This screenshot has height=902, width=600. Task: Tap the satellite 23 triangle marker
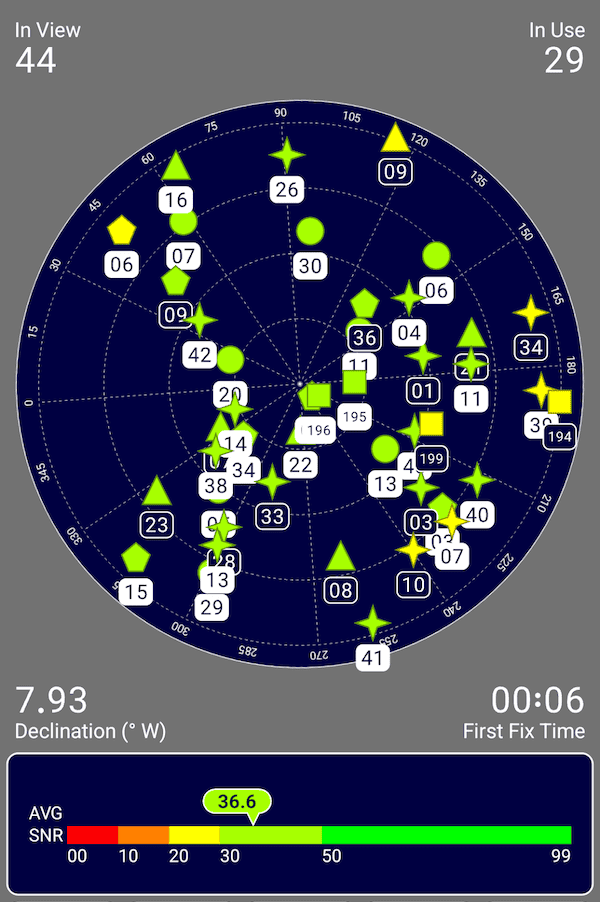click(156, 491)
